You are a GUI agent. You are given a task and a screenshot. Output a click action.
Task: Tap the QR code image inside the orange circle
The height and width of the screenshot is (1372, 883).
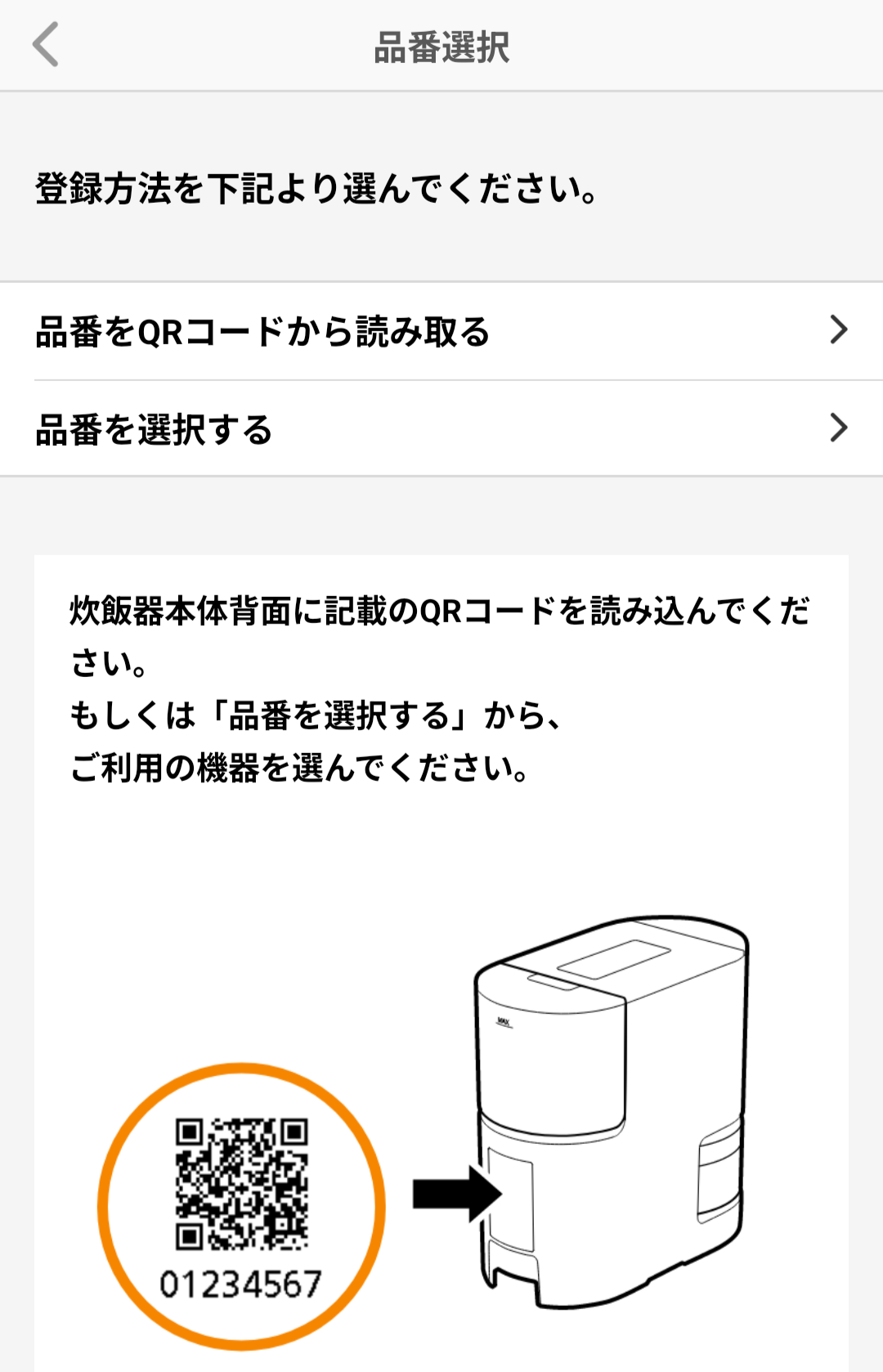(x=241, y=1186)
